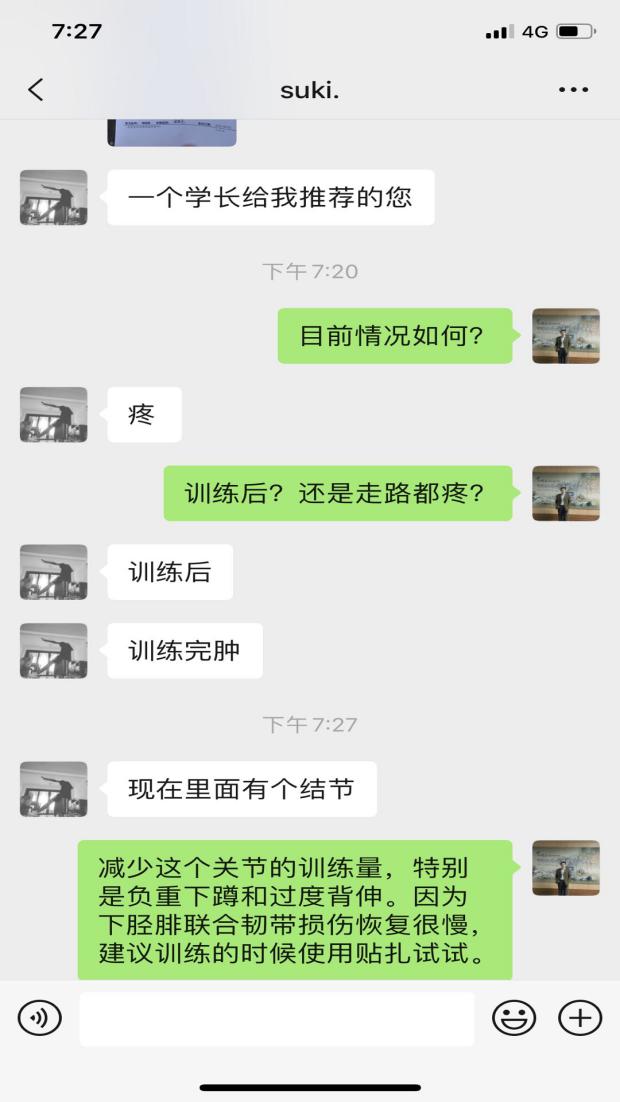620x1102 pixels.
Task: Open suki's avatar beside '一个学长给我推荐的您'
Action: coord(54,197)
